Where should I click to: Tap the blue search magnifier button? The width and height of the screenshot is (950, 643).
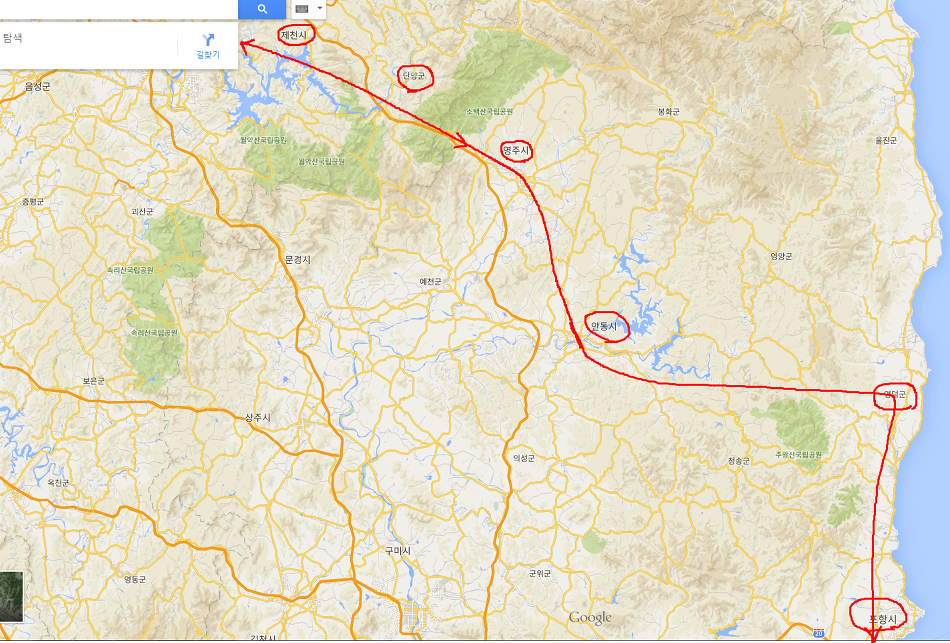click(262, 9)
